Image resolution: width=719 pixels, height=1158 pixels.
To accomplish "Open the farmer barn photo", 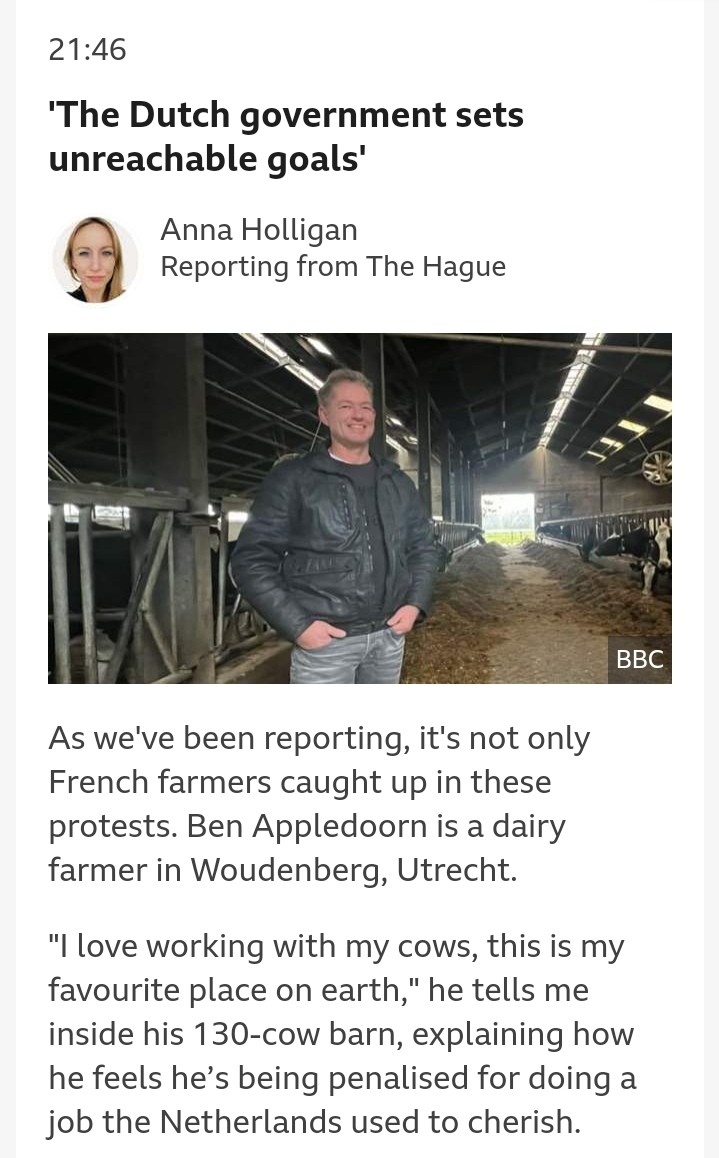I will click(x=359, y=508).
